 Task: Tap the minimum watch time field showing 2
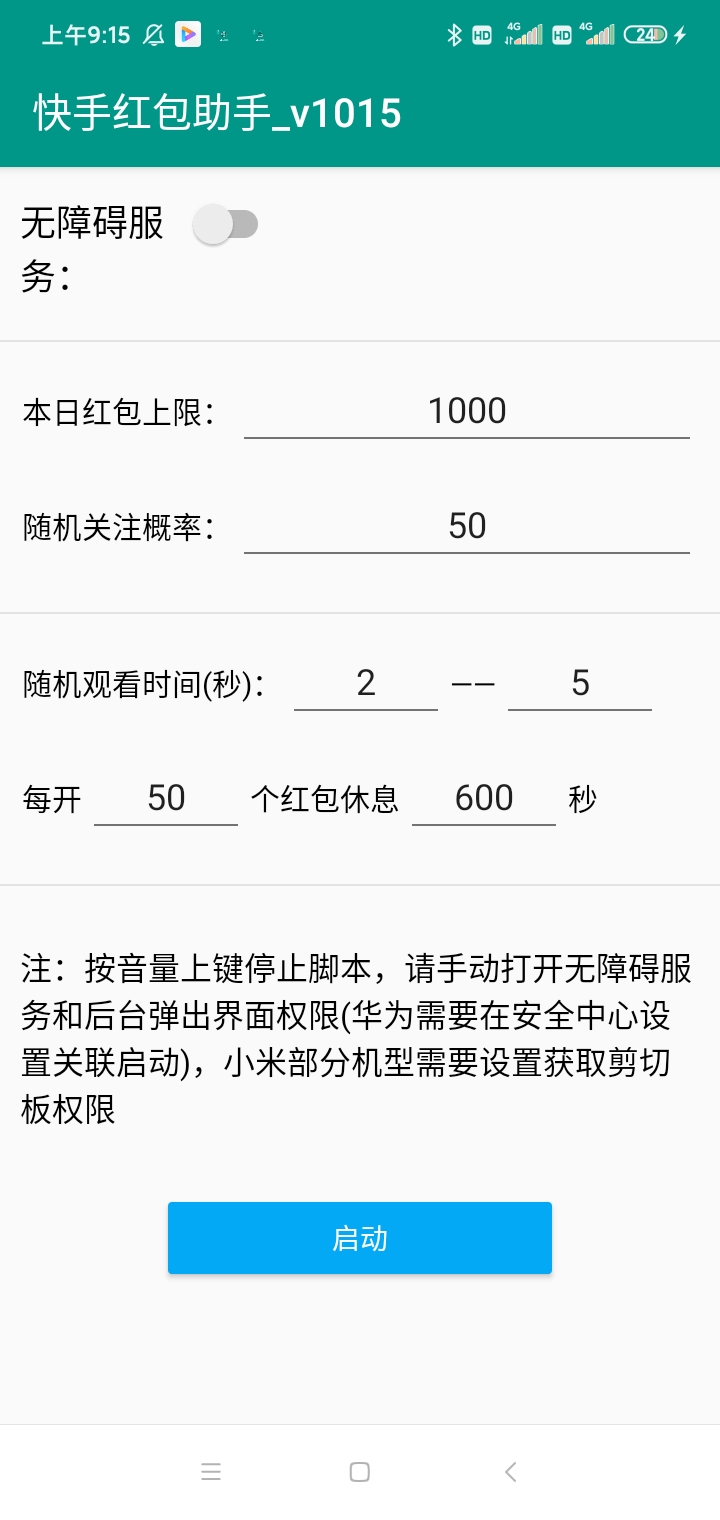(366, 683)
